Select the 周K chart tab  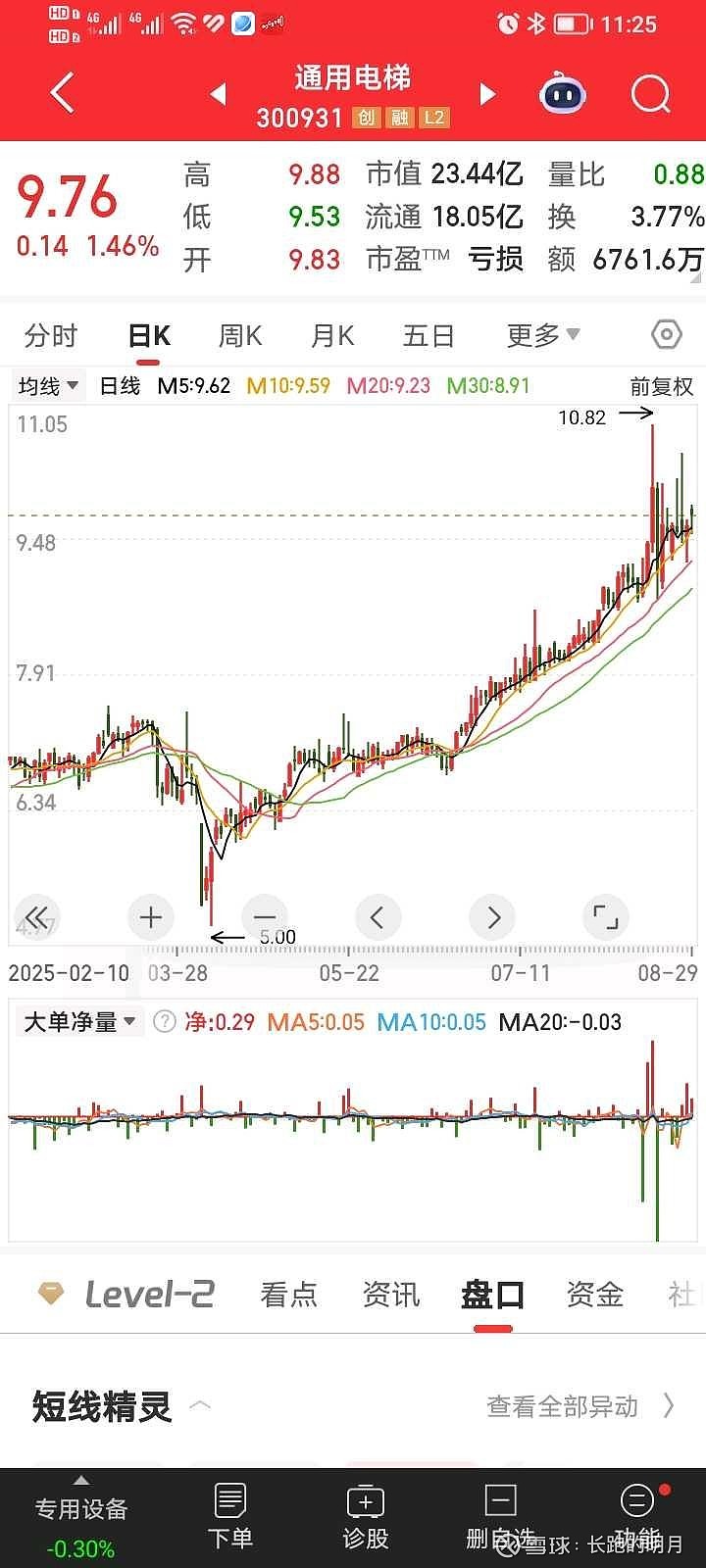pos(239,336)
